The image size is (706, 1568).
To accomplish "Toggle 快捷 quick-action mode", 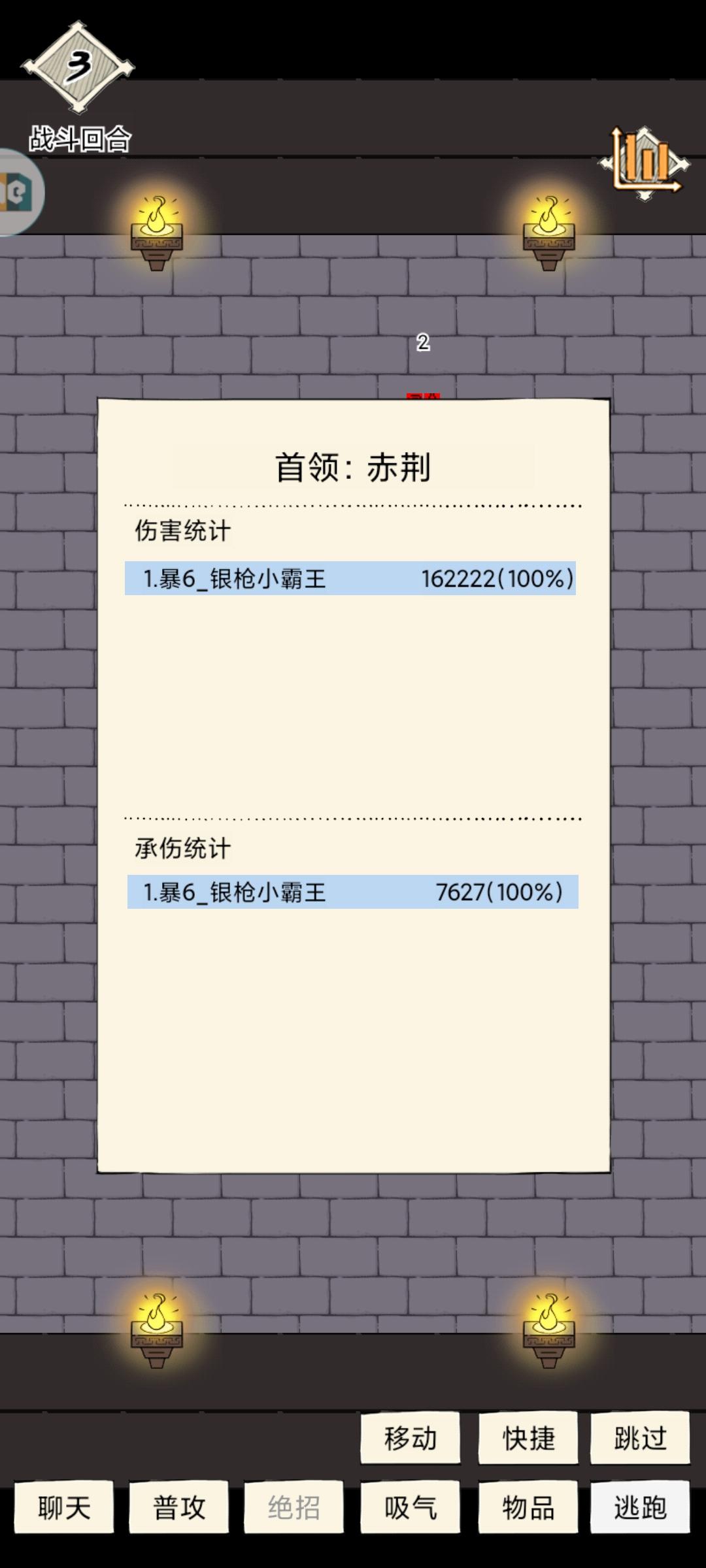I will pos(528,1438).
